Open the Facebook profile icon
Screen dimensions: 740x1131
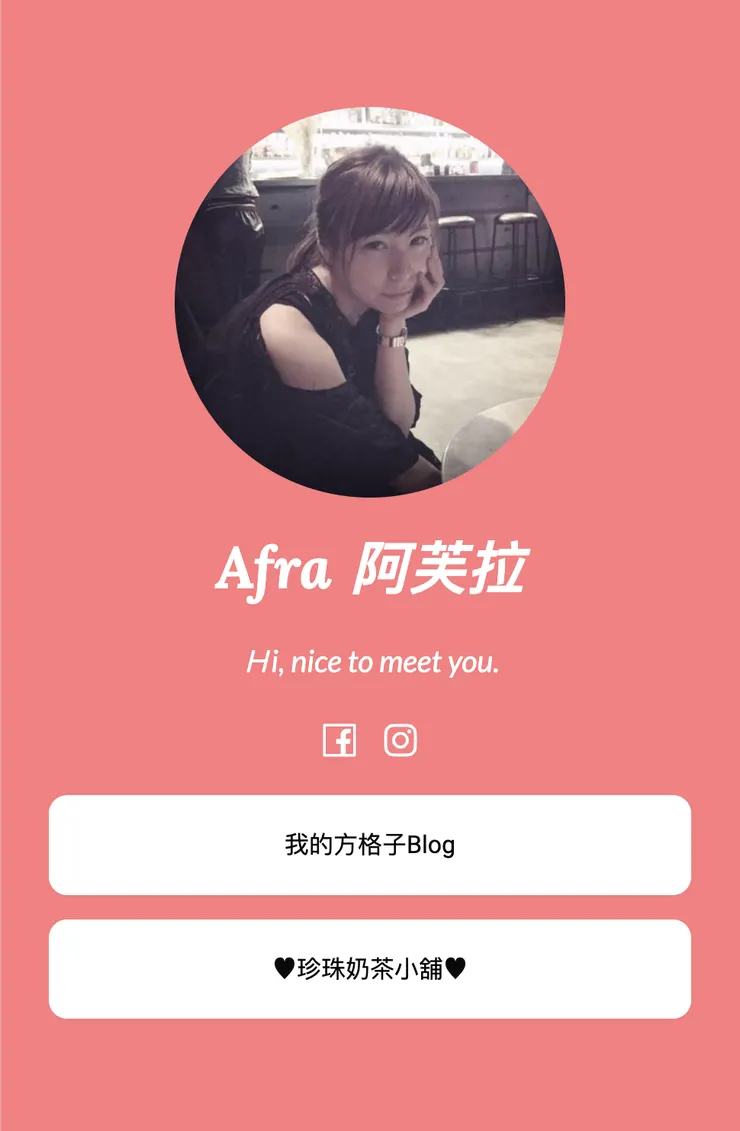339,740
